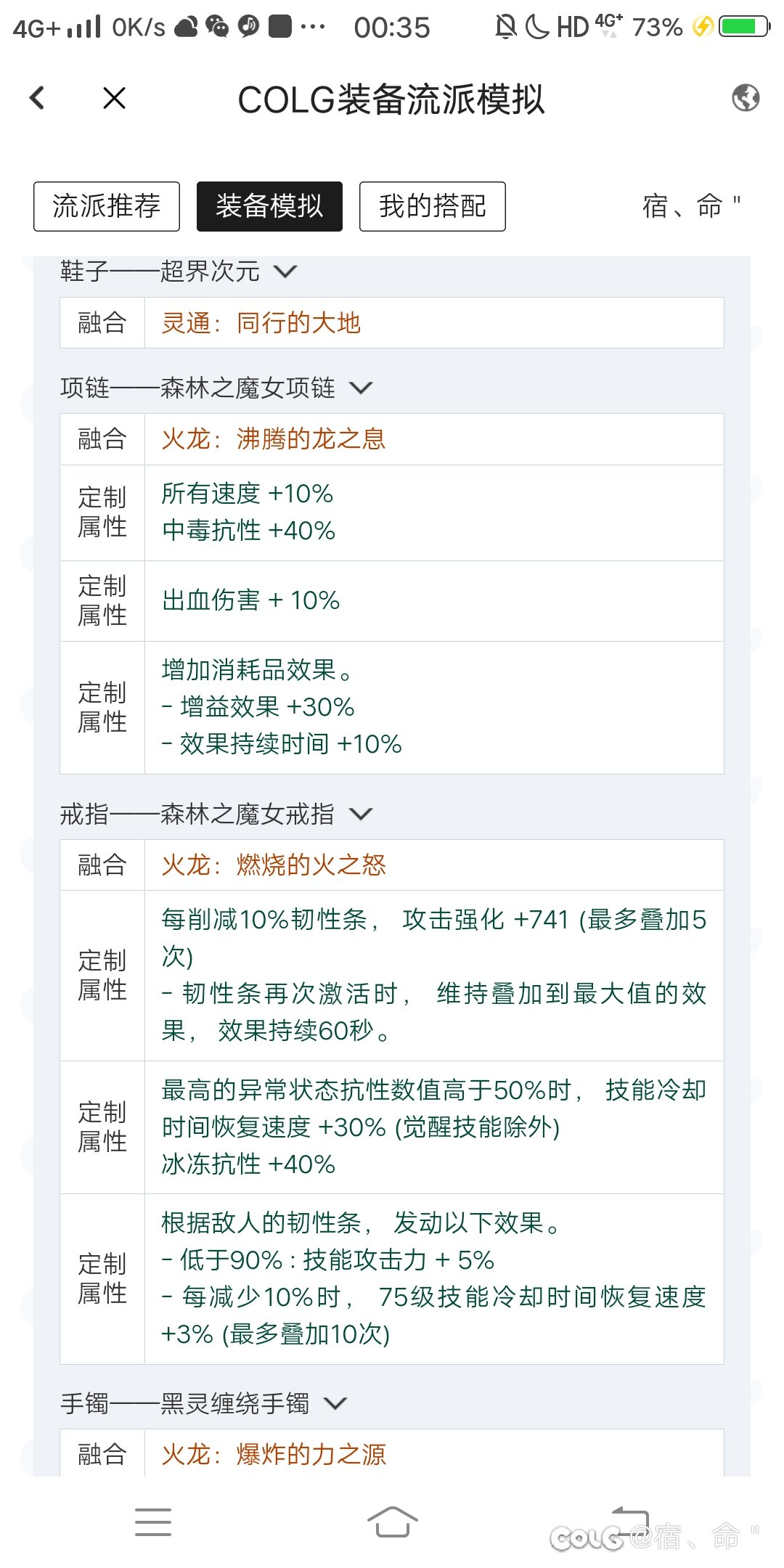Open the system menu button at the bottom
The image size is (784, 1568).
(153, 1522)
